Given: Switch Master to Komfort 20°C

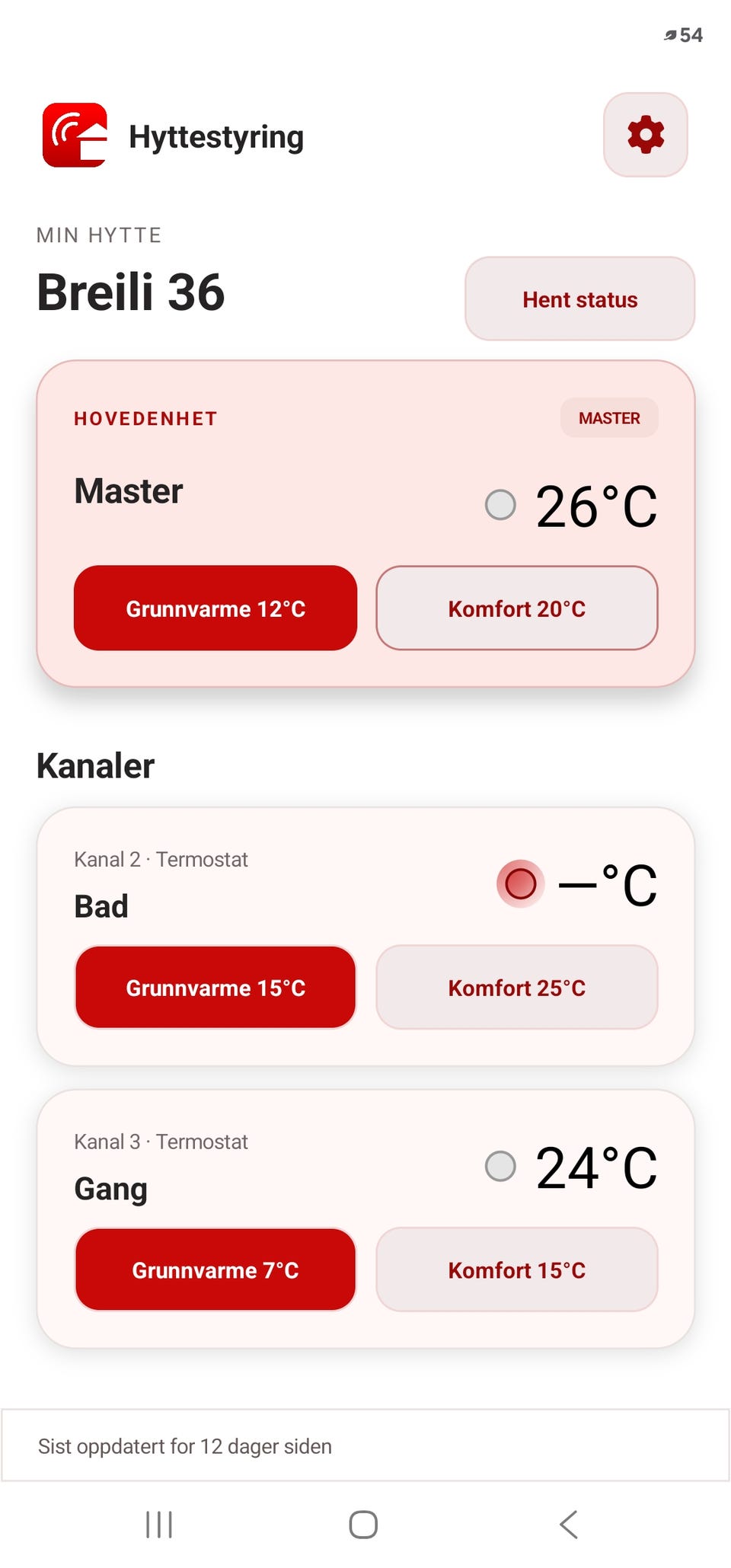Looking at the screenshot, I should click(516, 608).
